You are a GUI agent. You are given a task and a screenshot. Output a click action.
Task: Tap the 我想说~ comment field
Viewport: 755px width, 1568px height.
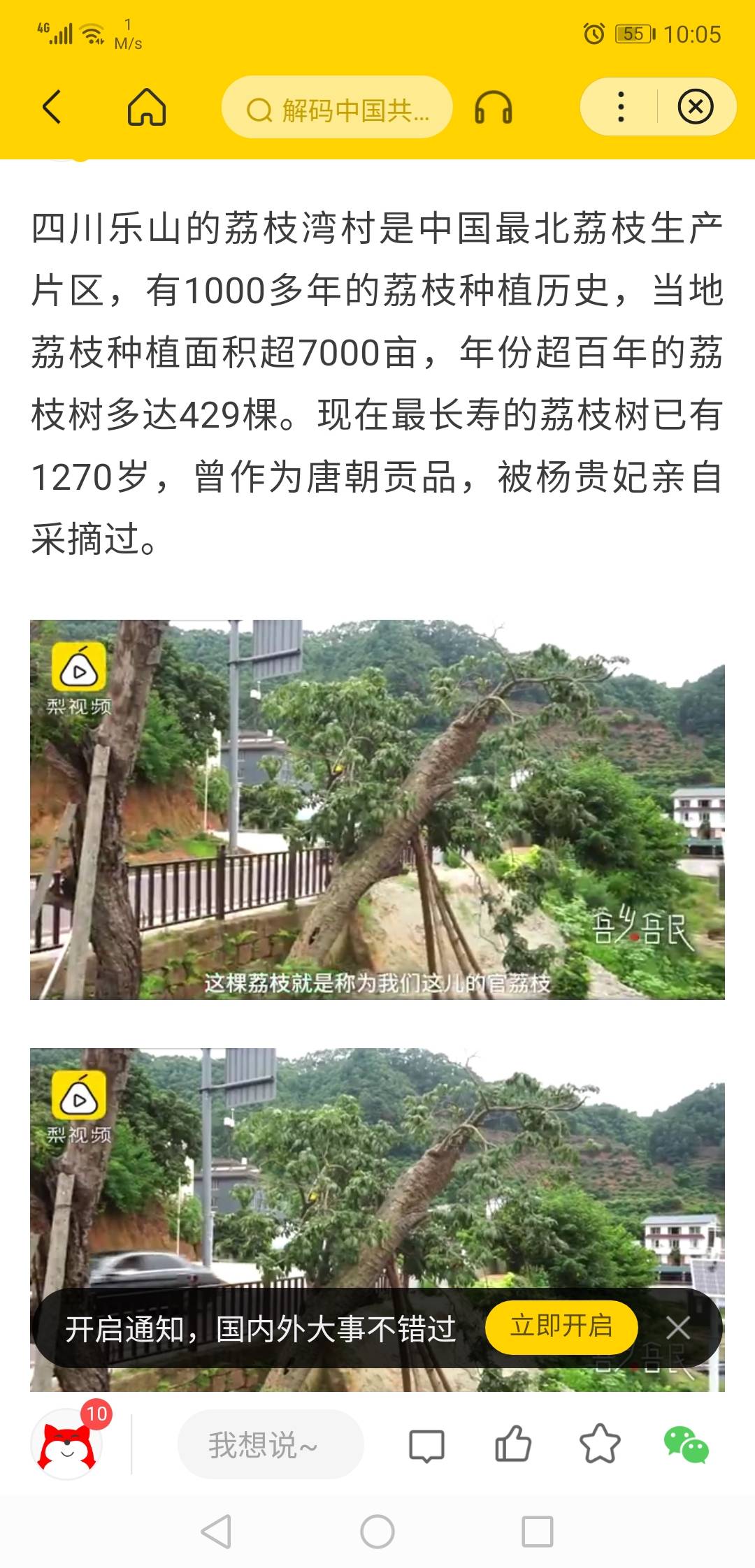271,1444
